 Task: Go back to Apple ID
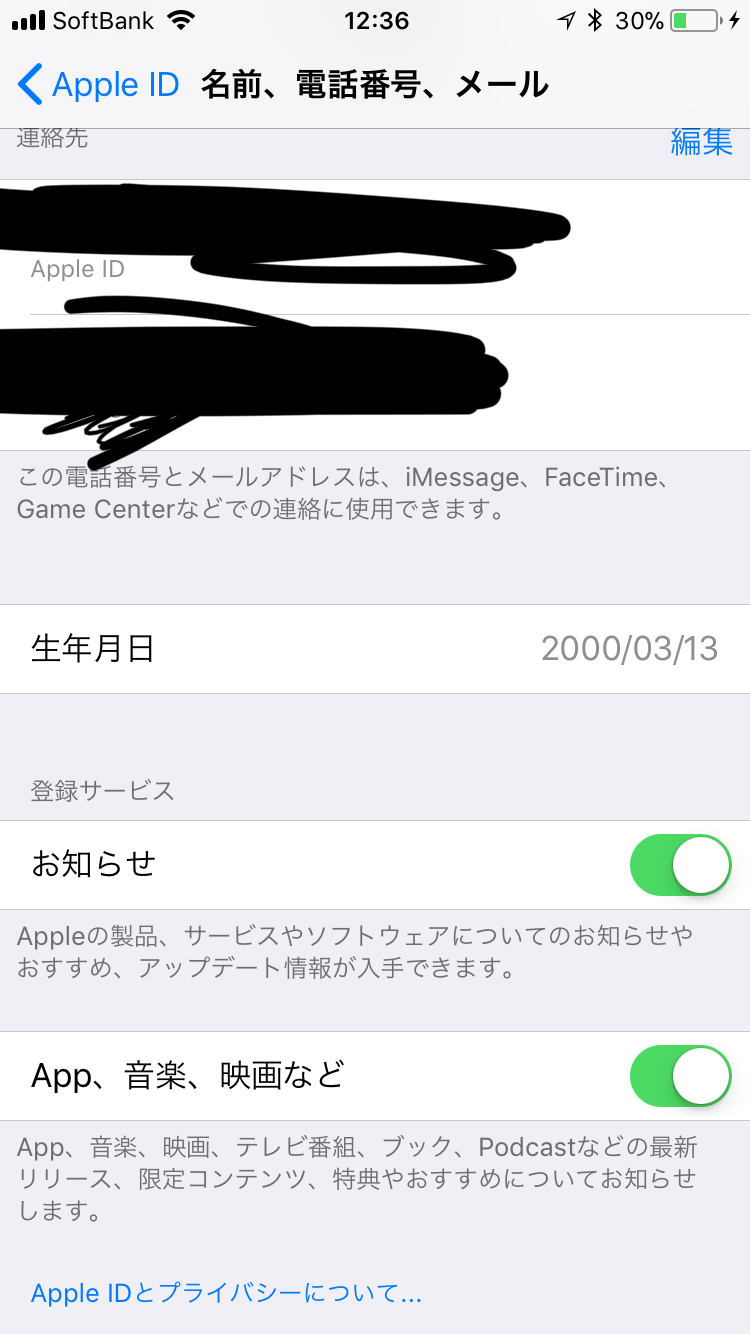point(98,85)
